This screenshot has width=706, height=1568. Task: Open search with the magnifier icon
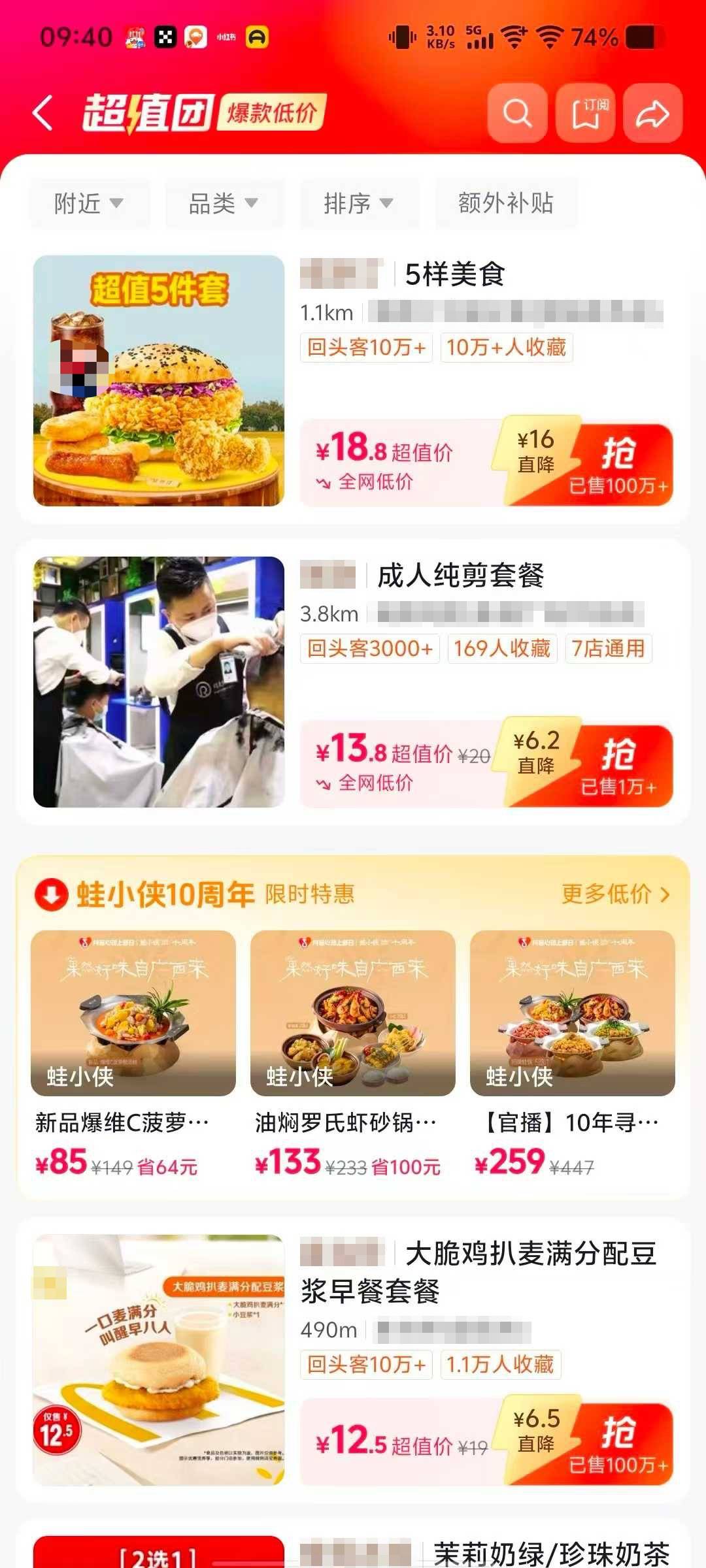[x=516, y=112]
